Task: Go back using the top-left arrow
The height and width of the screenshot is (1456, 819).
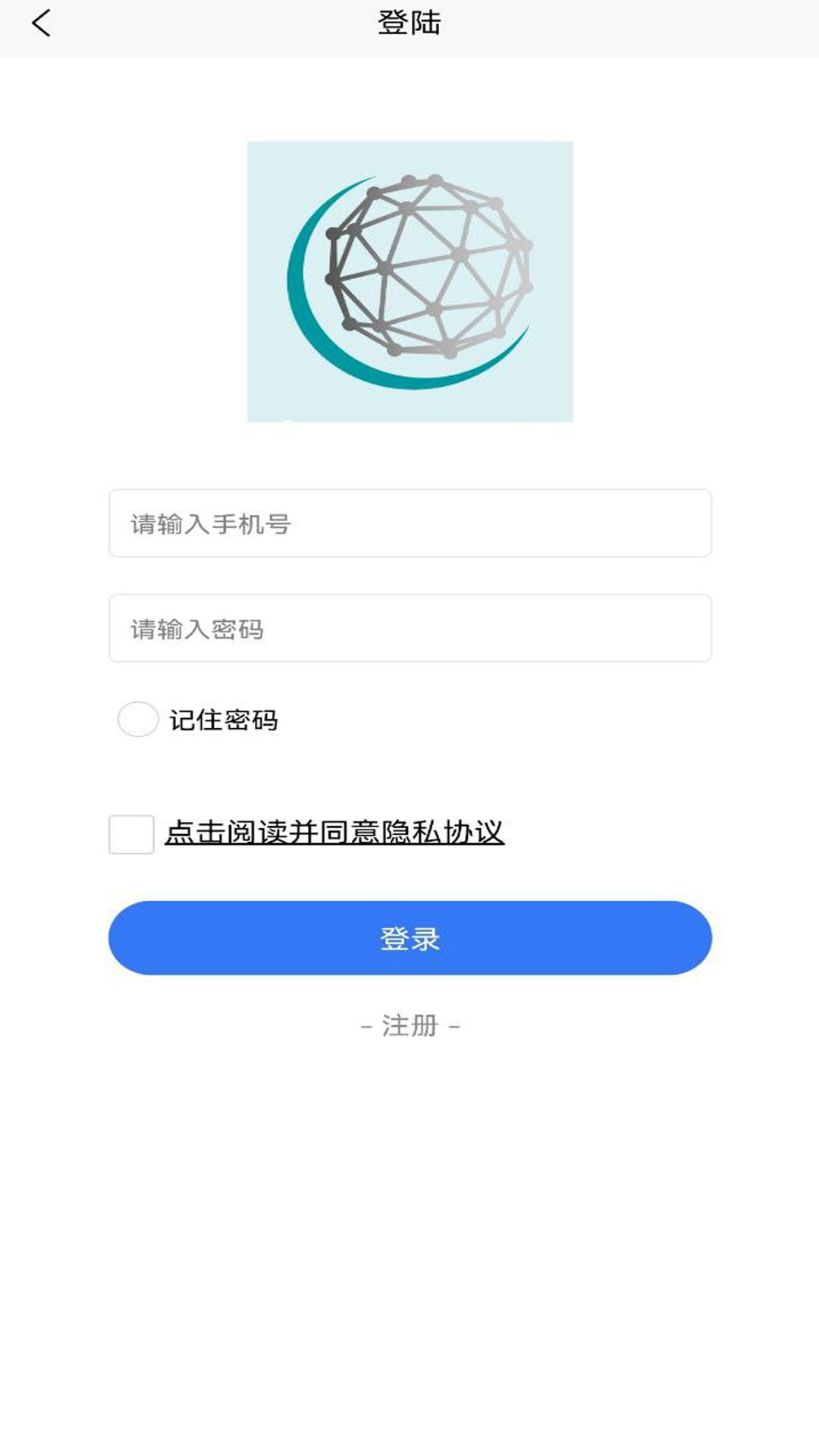Action: (42, 24)
